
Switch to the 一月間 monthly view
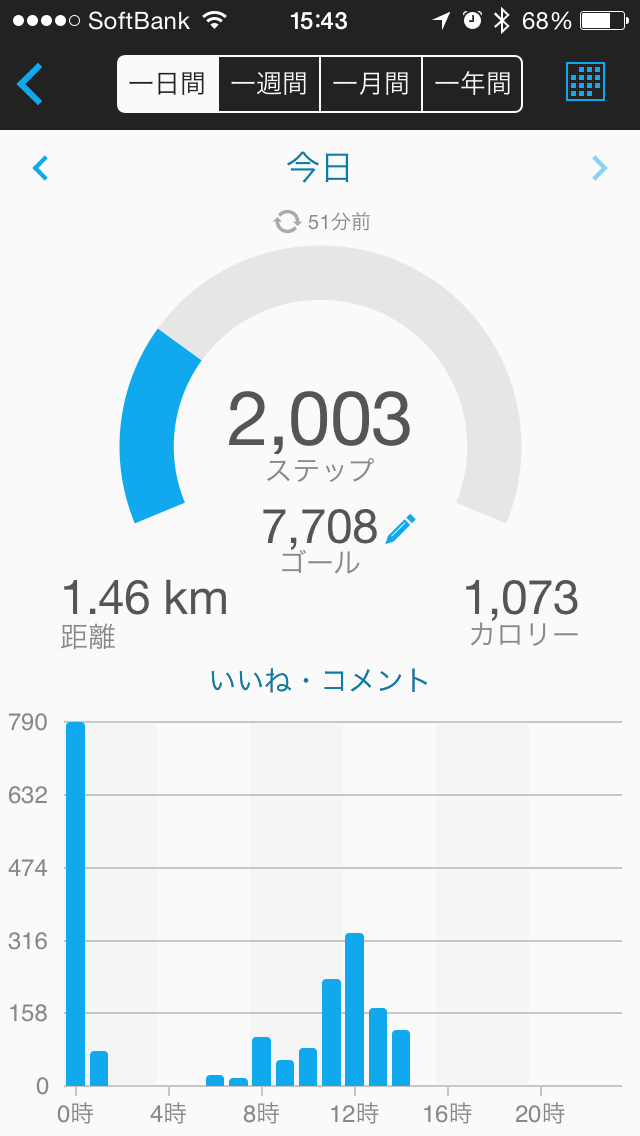[x=371, y=83]
